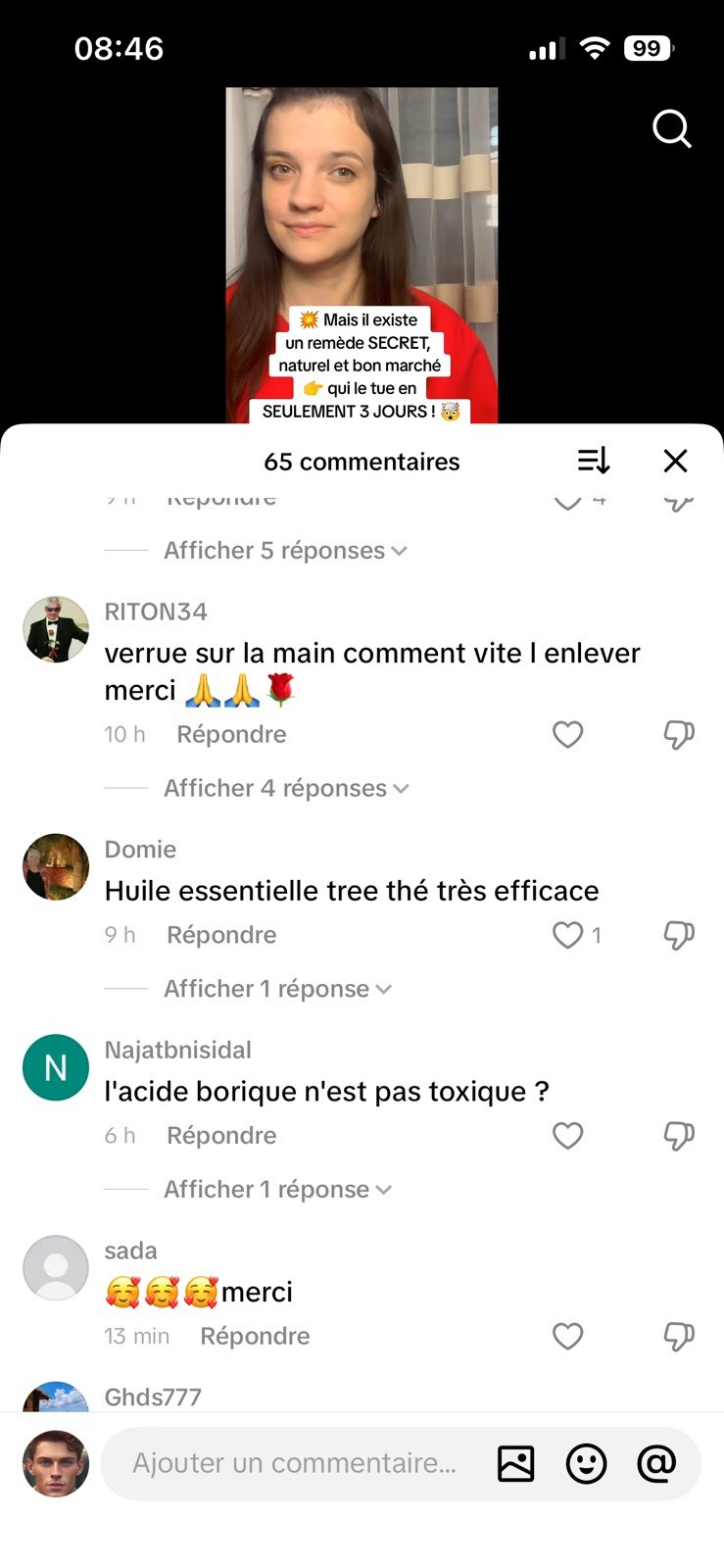Expand the 5 hidden replies
Viewport: 724px width, 1568px height.
click(x=284, y=551)
